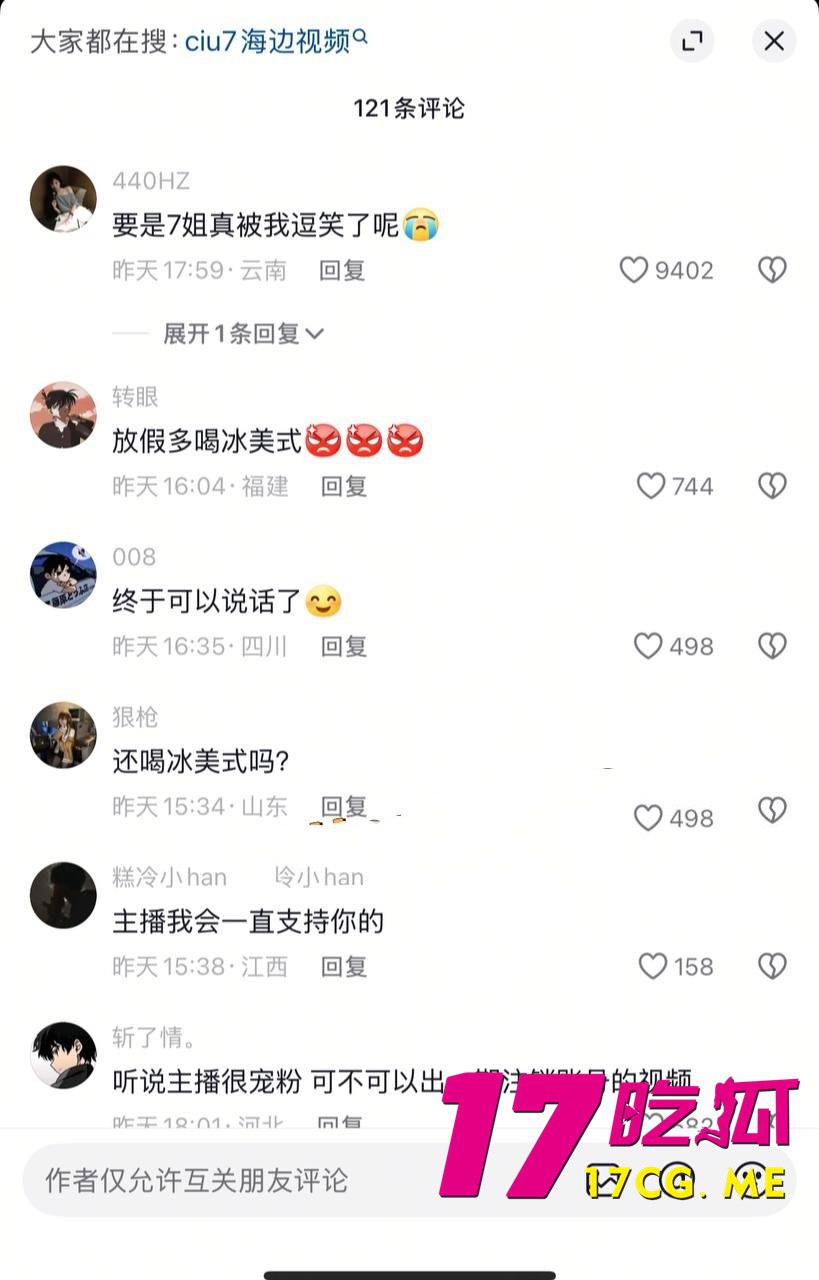The image size is (819, 1280).
Task: Open 转眼's profile avatar
Action: 63,414
